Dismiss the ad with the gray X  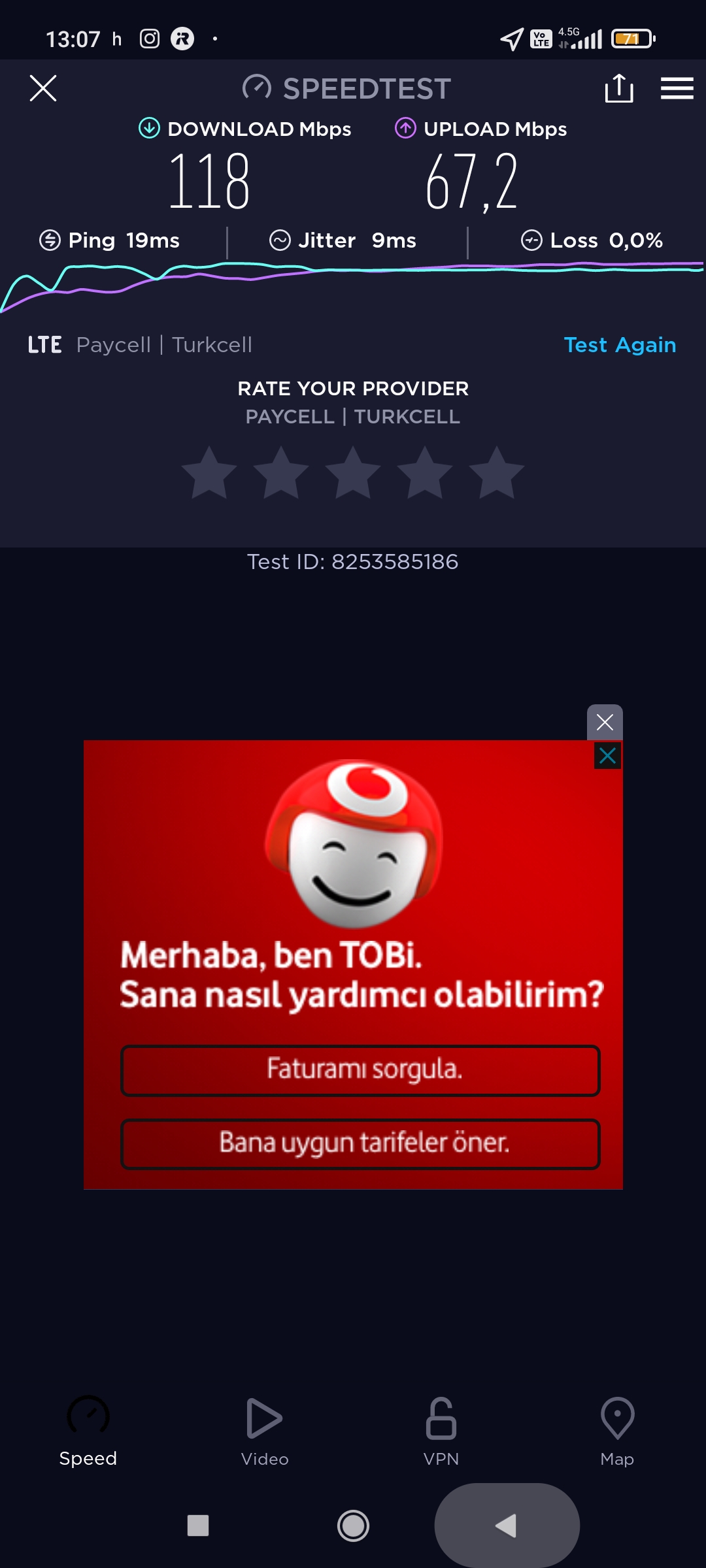pos(605,722)
